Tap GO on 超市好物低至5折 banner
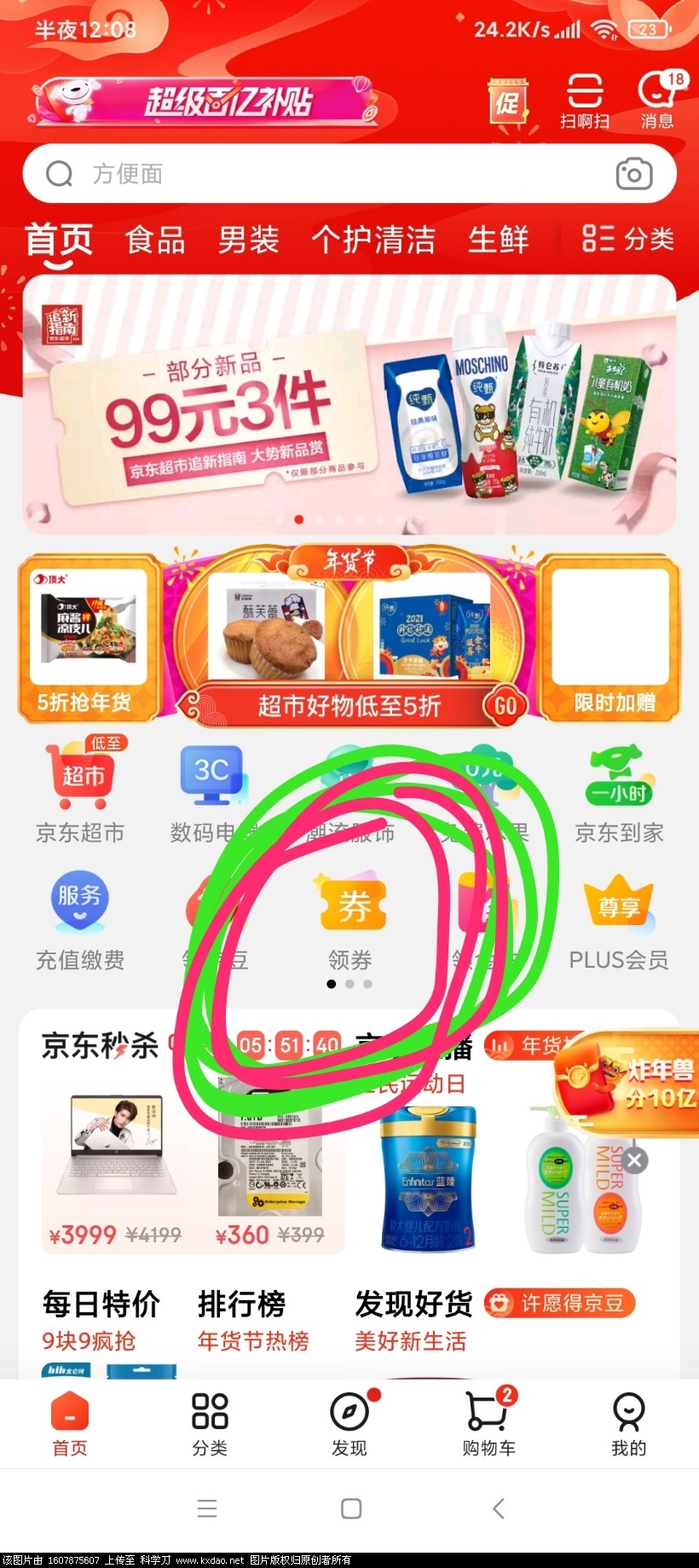This screenshot has height=1568, width=699. (x=505, y=705)
